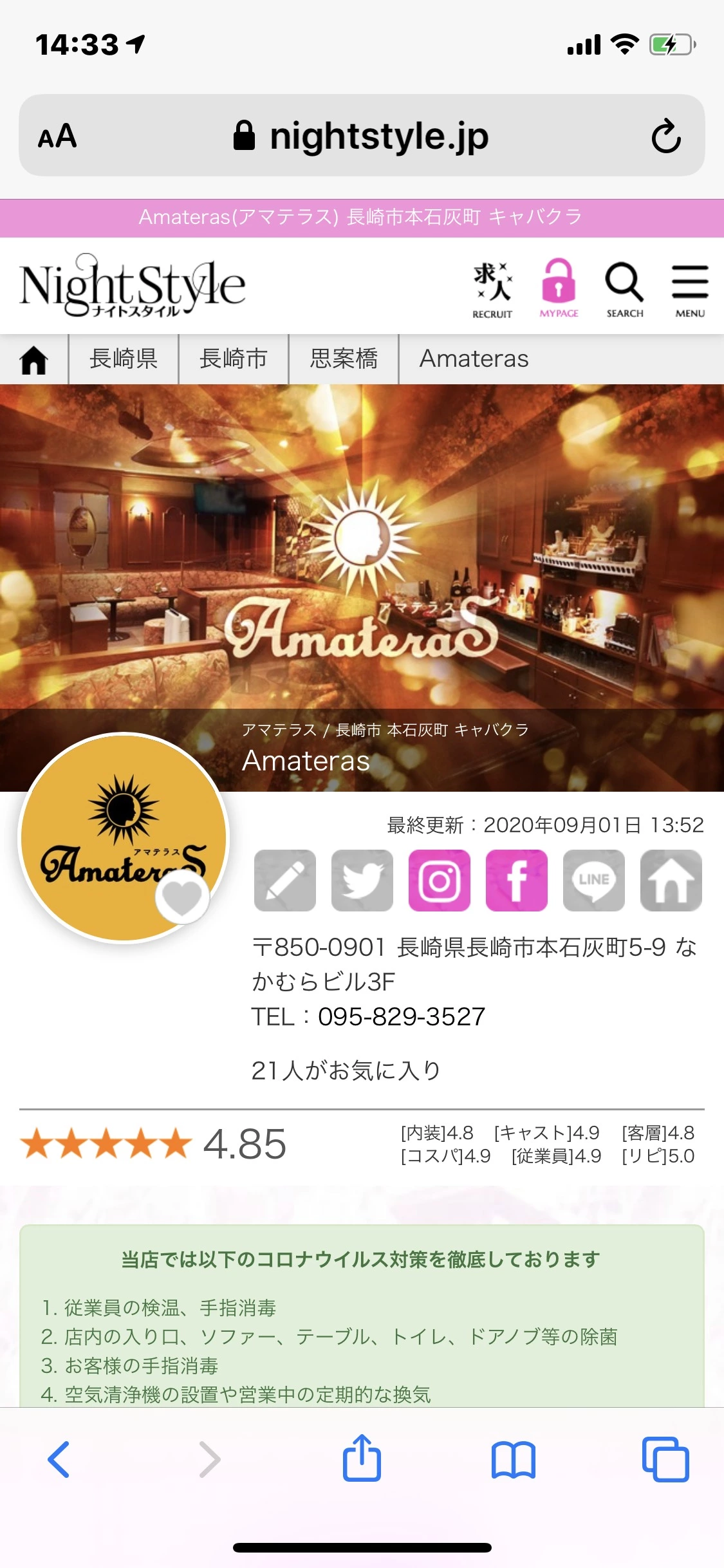
Task: Open the SEARCH magnifier
Action: [x=624, y=289]
